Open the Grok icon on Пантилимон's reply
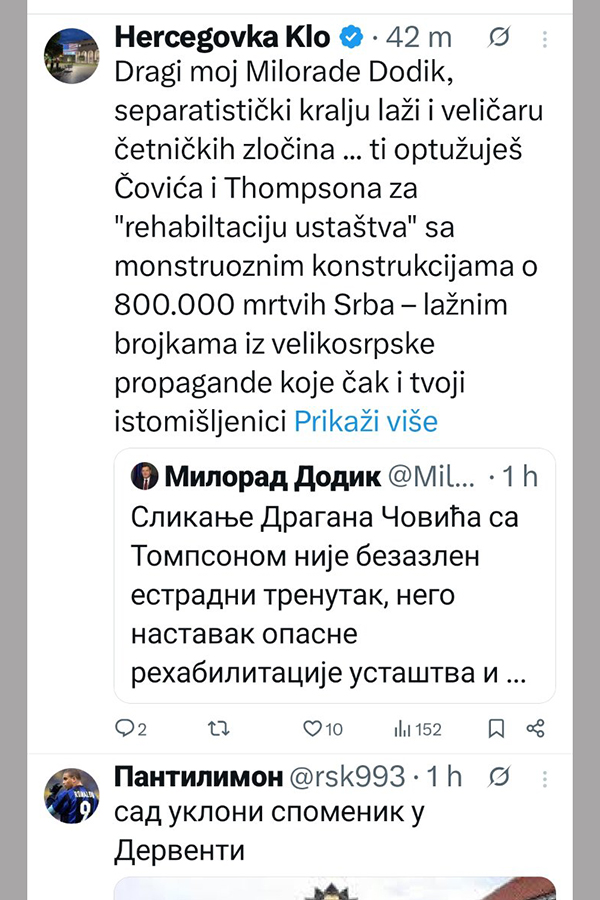 click(496, 776)
